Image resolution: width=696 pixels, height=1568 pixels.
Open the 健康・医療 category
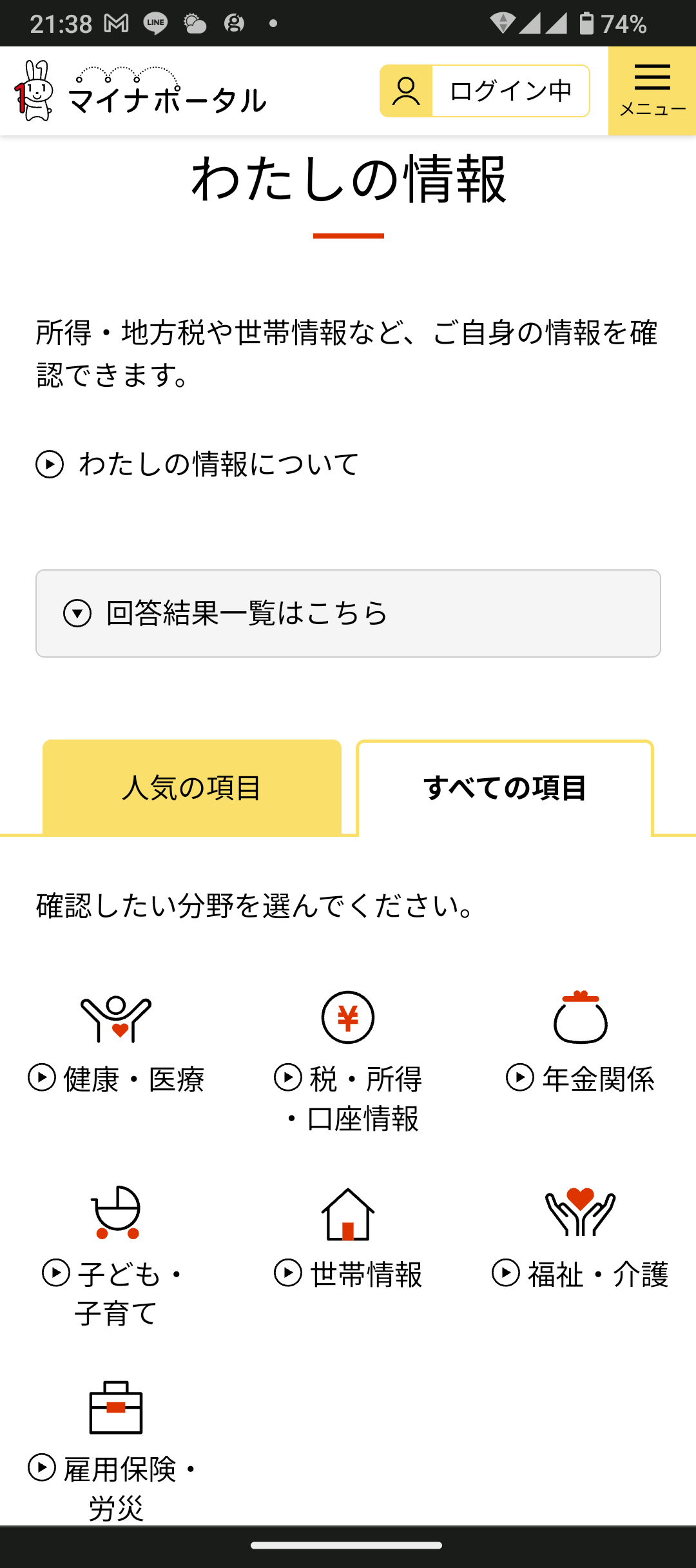coord(116,1043)
